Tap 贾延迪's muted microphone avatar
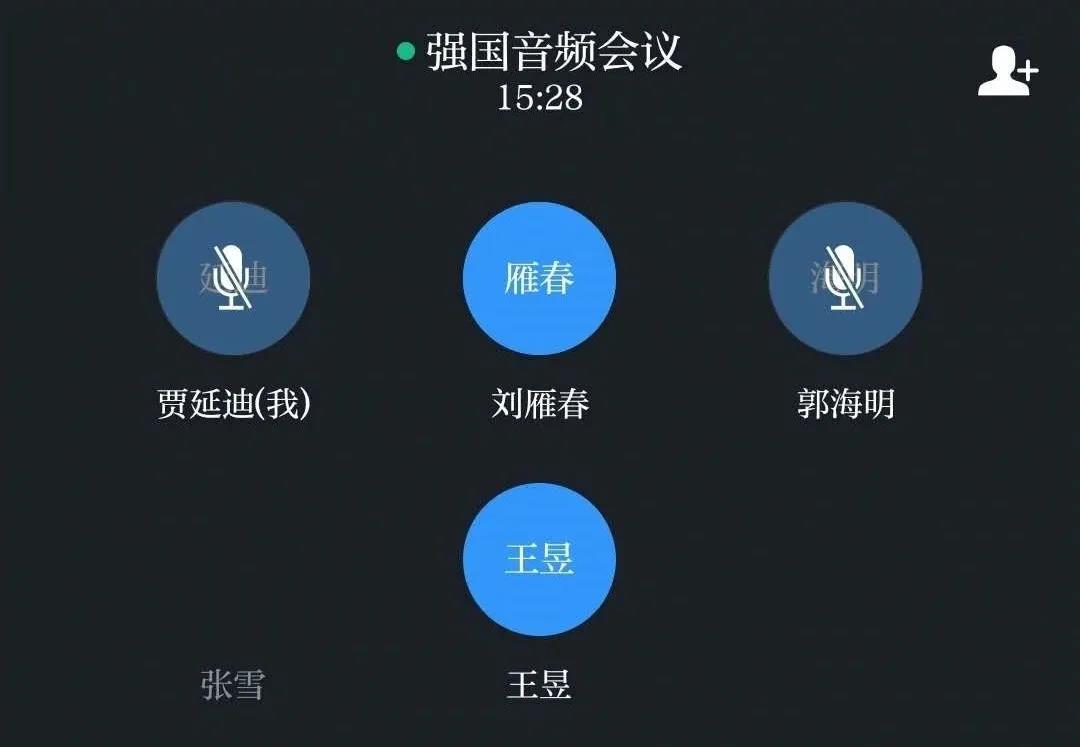 pos(233,278)
